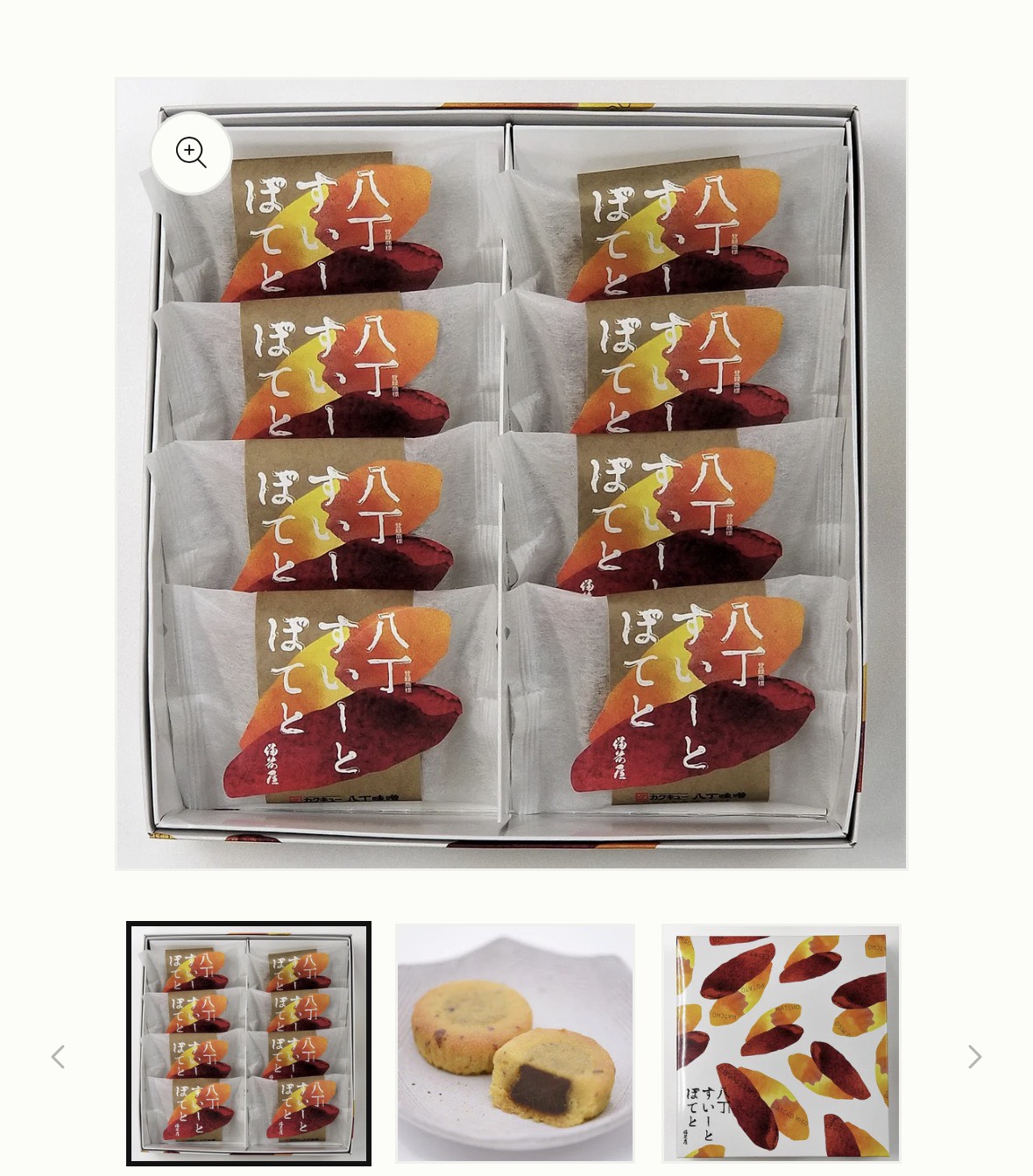This screenshot has width=1033, height=1176.
Task: Open the thumbnail showing the box lid design
Action: pos(782,1043)
